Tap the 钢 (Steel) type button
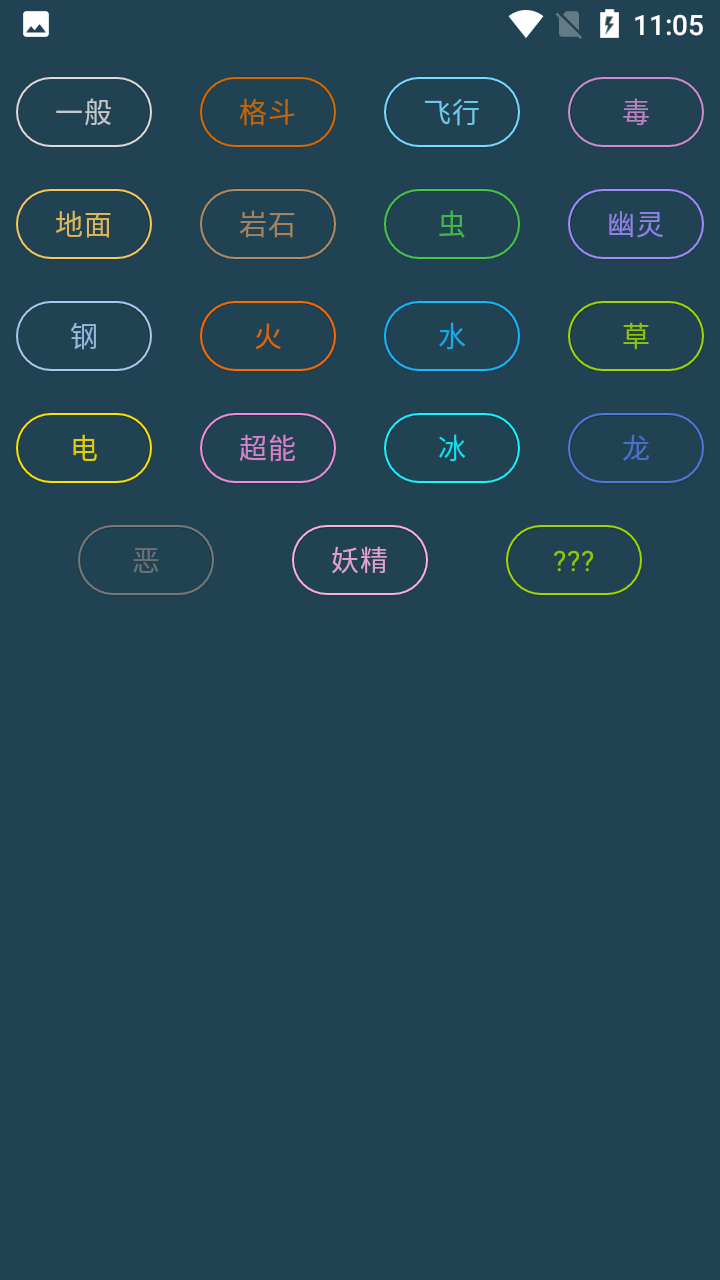The height and width of the screenshot is (1280, 720). (84, 336)
